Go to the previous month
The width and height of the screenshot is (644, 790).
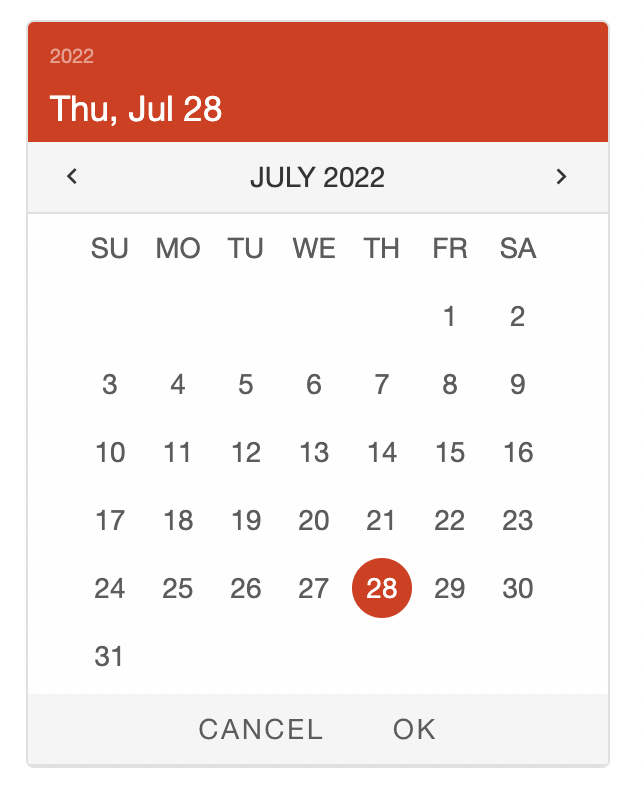coord(72,177)
